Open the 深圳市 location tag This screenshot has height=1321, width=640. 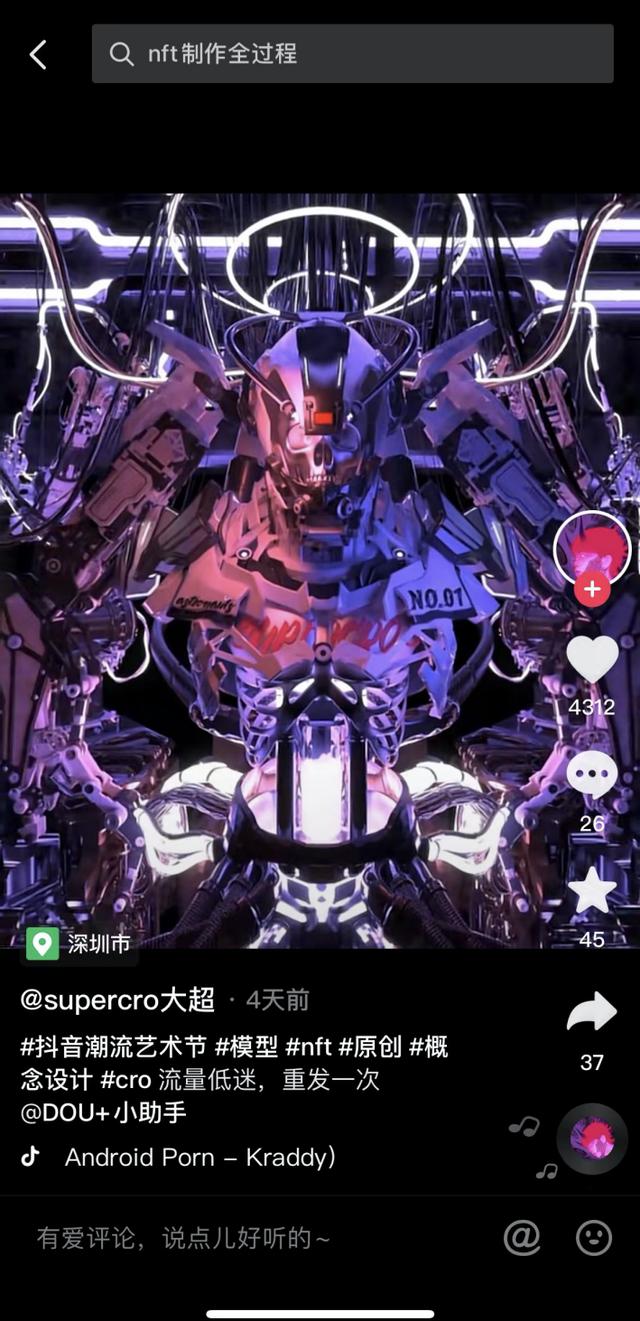tap(80, 943)
